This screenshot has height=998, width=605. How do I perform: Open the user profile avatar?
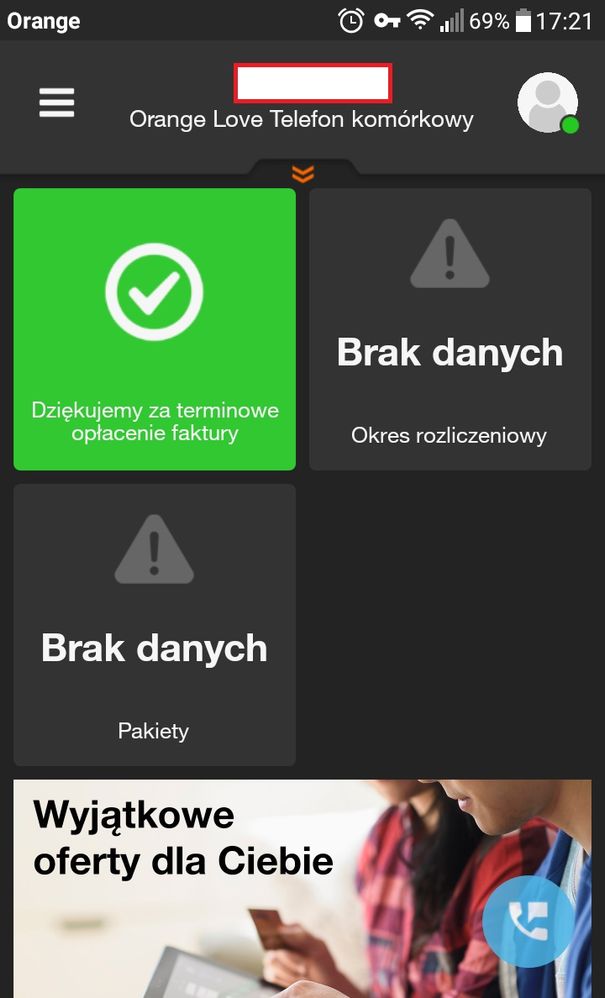(x=547, y=103)
